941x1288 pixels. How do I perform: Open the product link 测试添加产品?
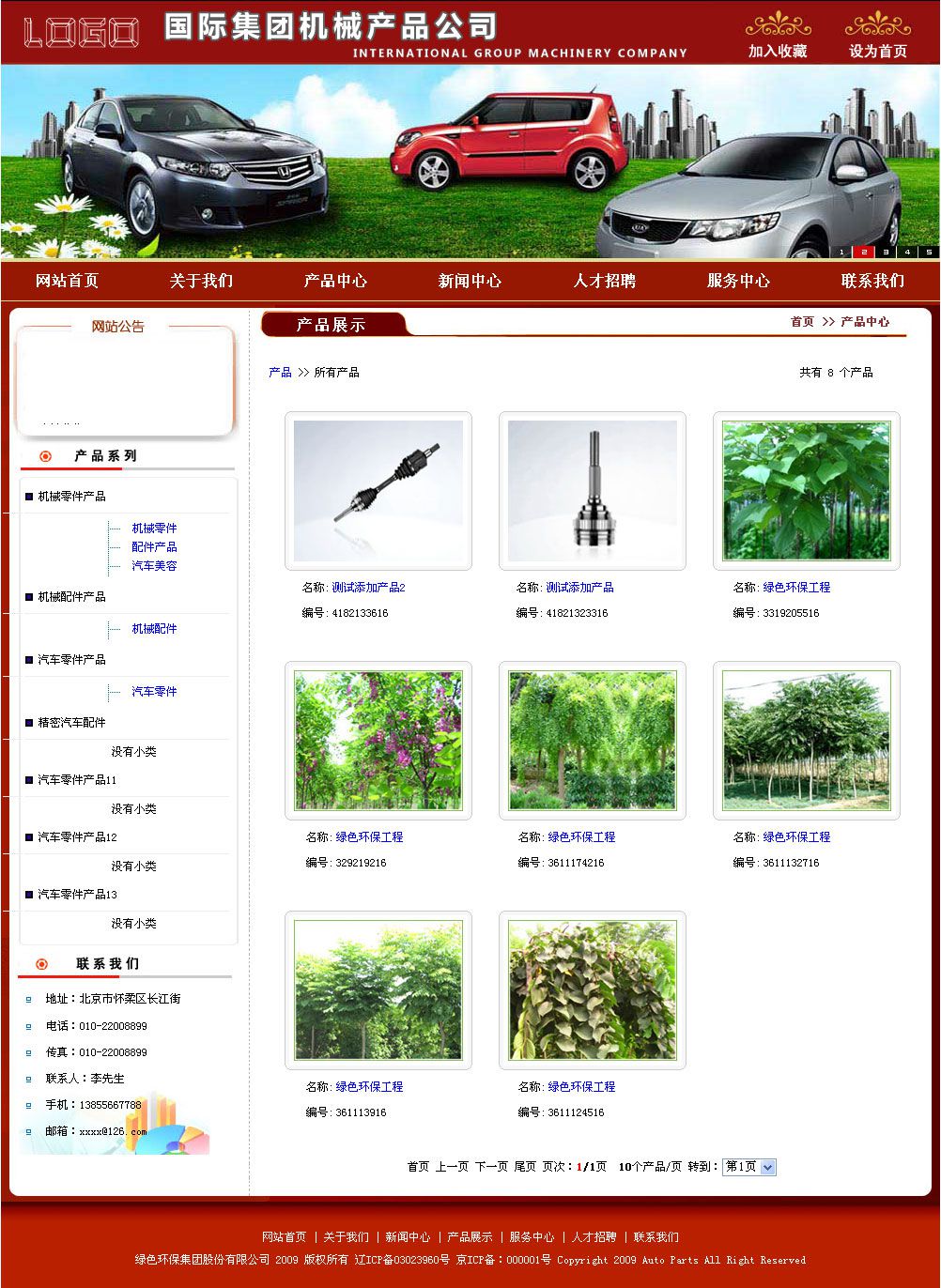click(579, 588)
